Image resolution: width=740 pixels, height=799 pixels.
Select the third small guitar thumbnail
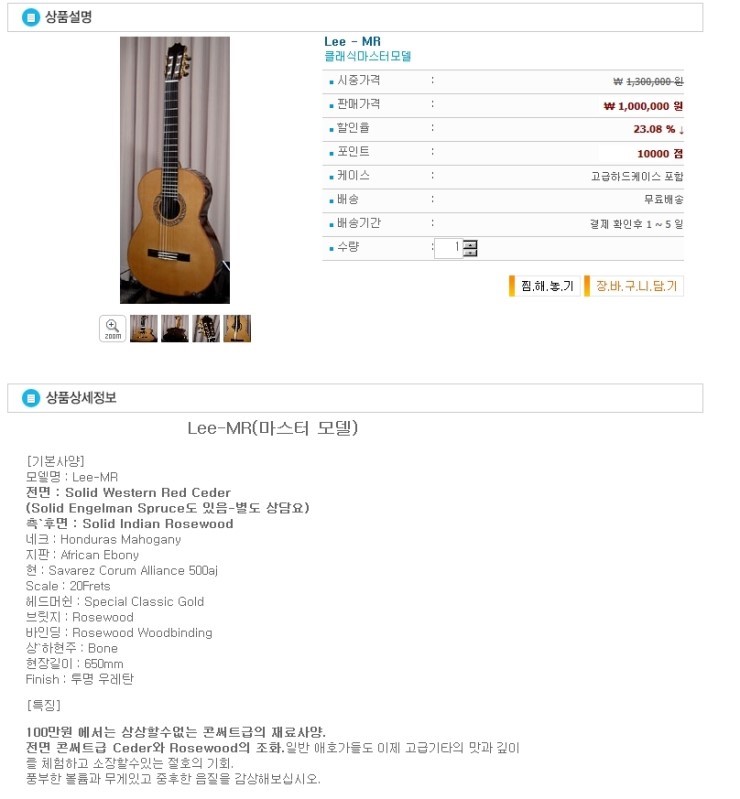pyautogui.click(x=206, y=328)
